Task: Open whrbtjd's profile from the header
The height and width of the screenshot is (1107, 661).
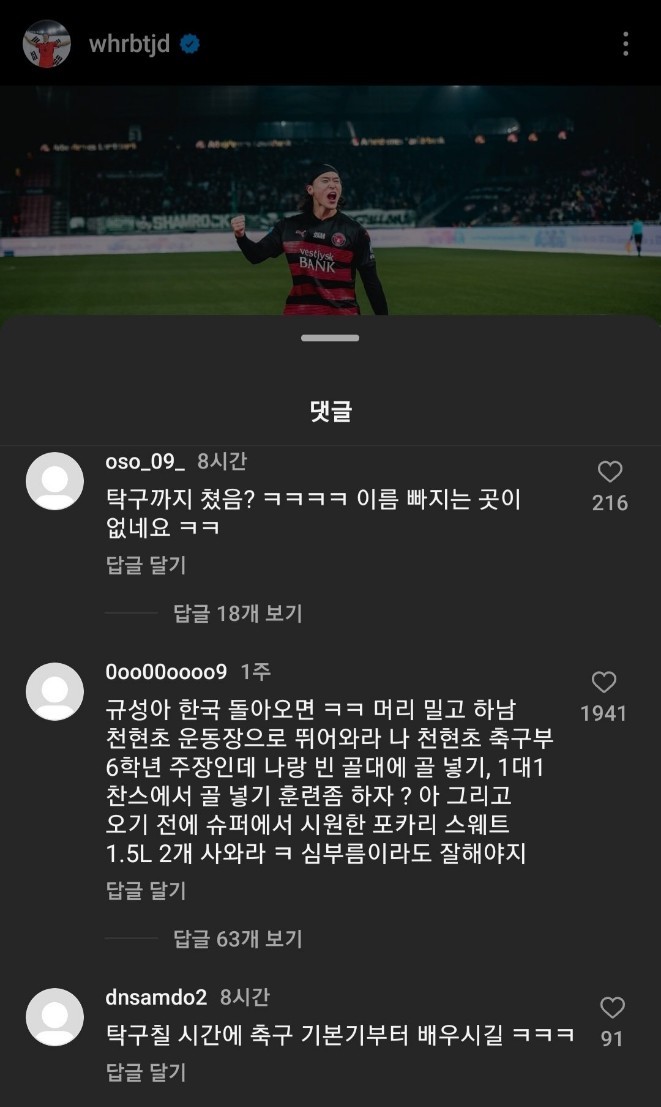Action: (129, 44)
